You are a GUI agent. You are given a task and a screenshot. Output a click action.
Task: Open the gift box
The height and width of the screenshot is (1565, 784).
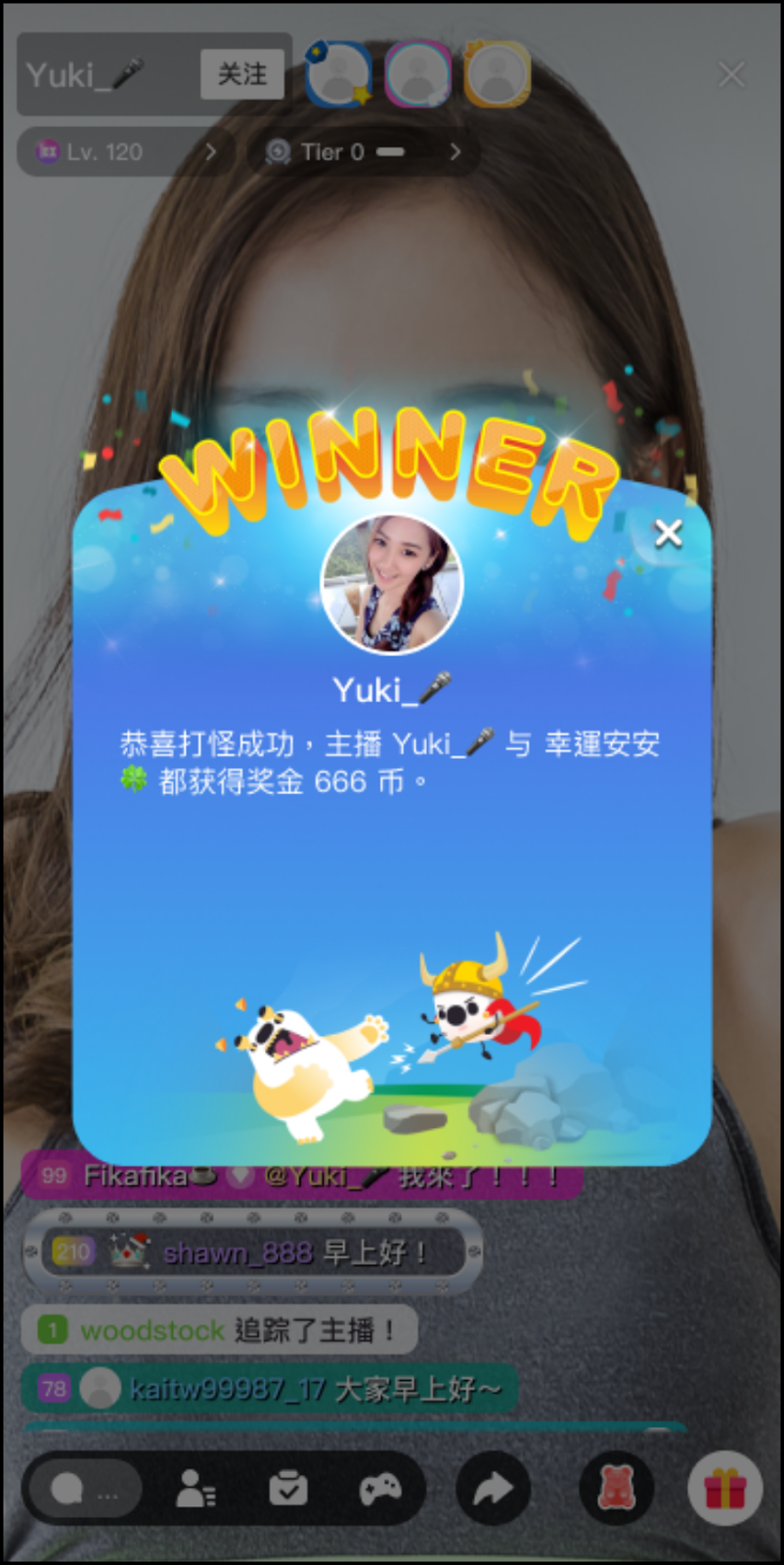(724, 1490)
